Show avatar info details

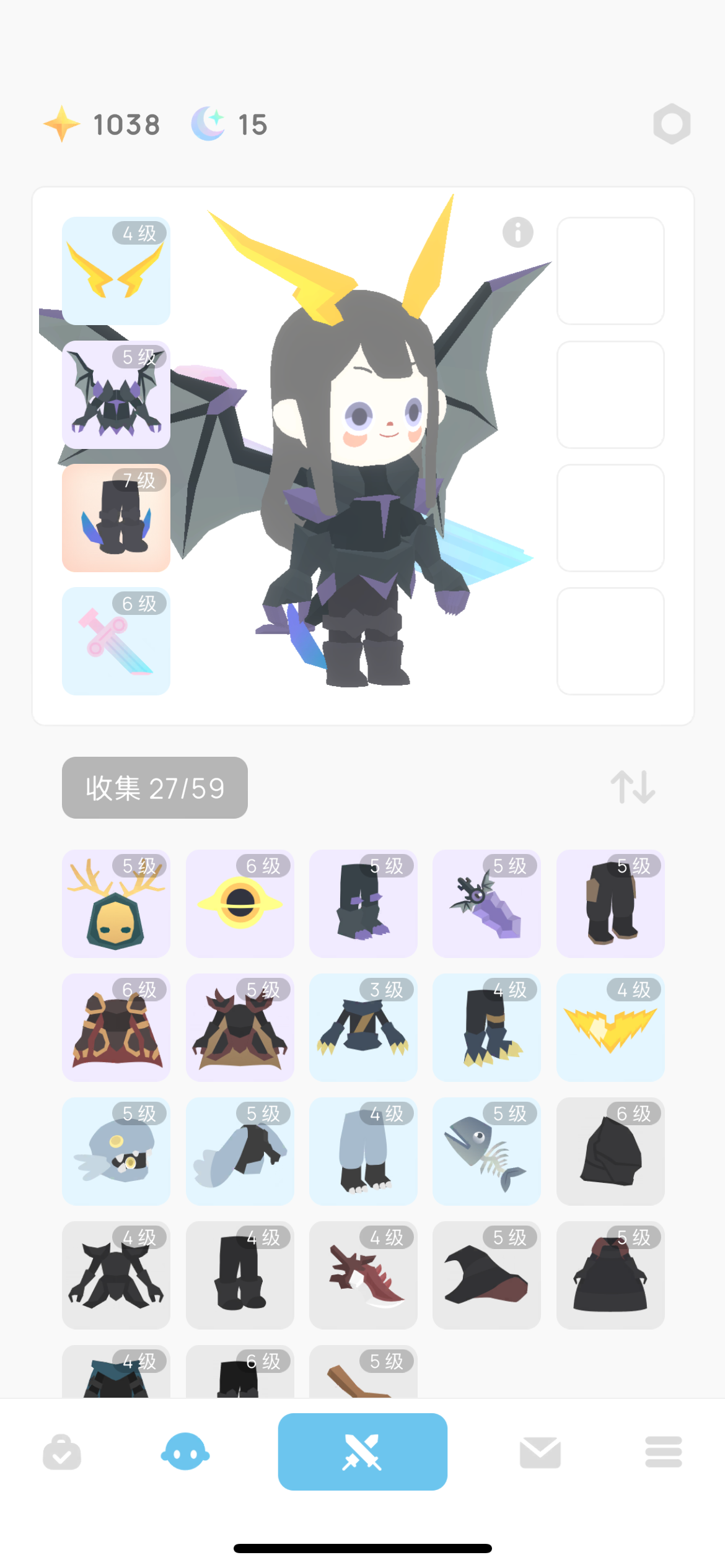517,233
